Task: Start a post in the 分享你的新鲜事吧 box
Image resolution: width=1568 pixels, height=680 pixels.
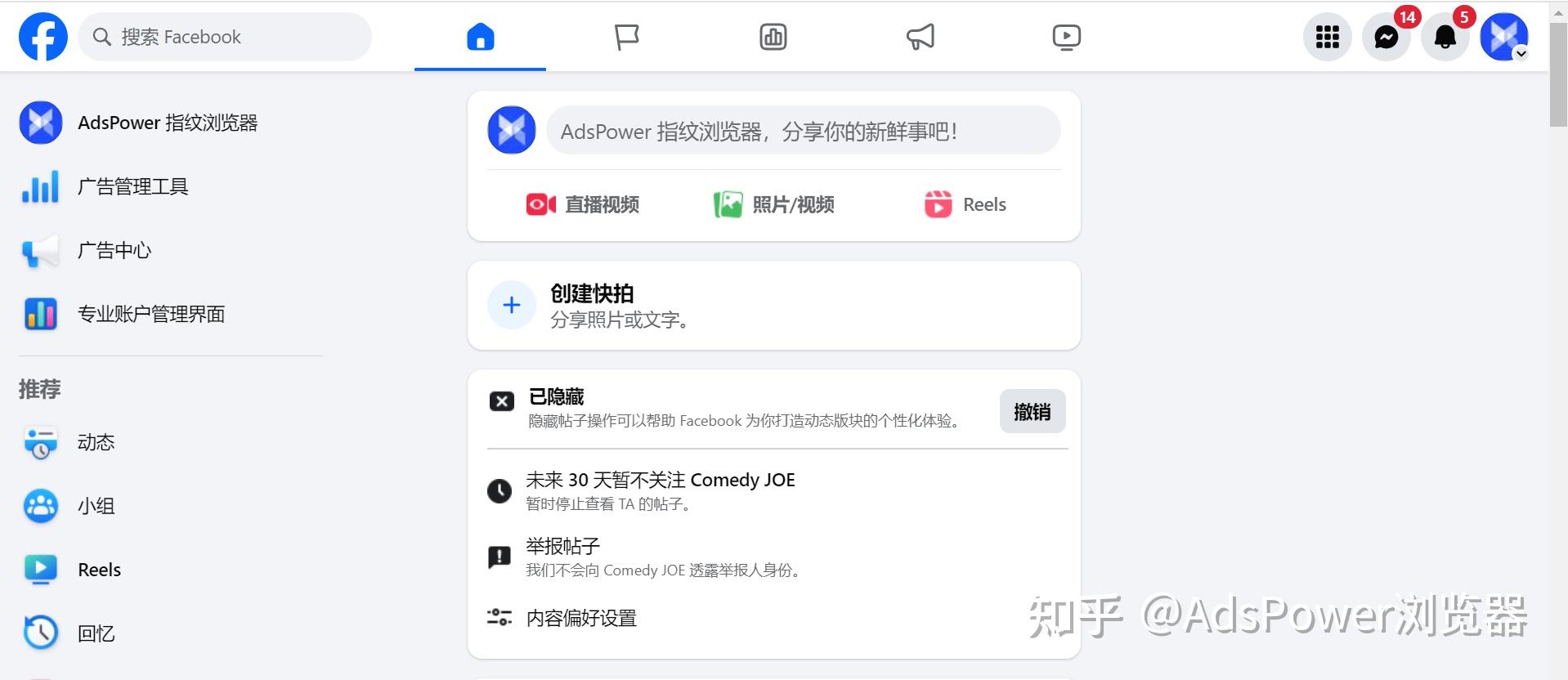Action: click(x=803, y=131)
